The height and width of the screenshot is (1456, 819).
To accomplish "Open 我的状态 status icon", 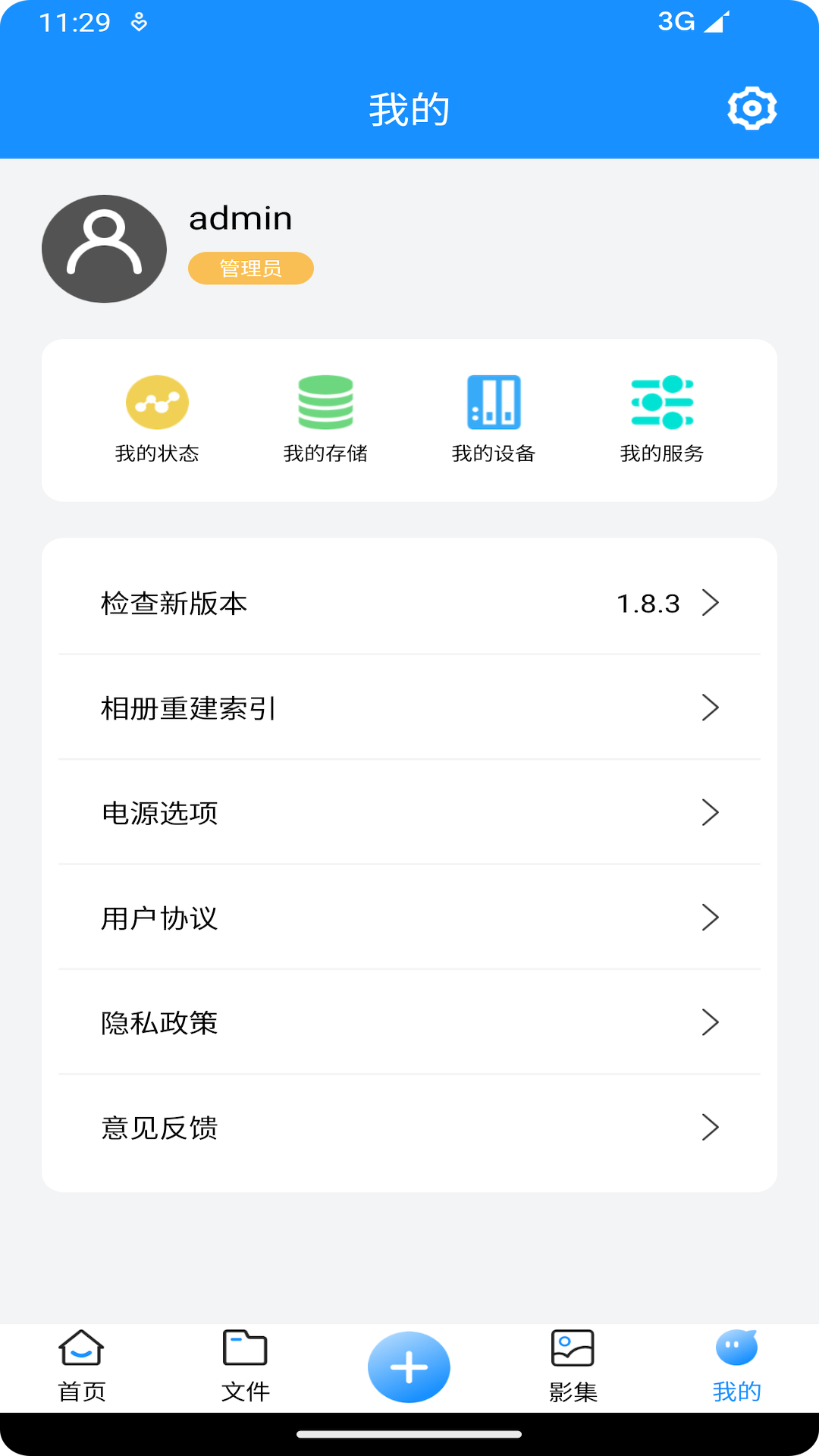I will [x=157, y=402].
